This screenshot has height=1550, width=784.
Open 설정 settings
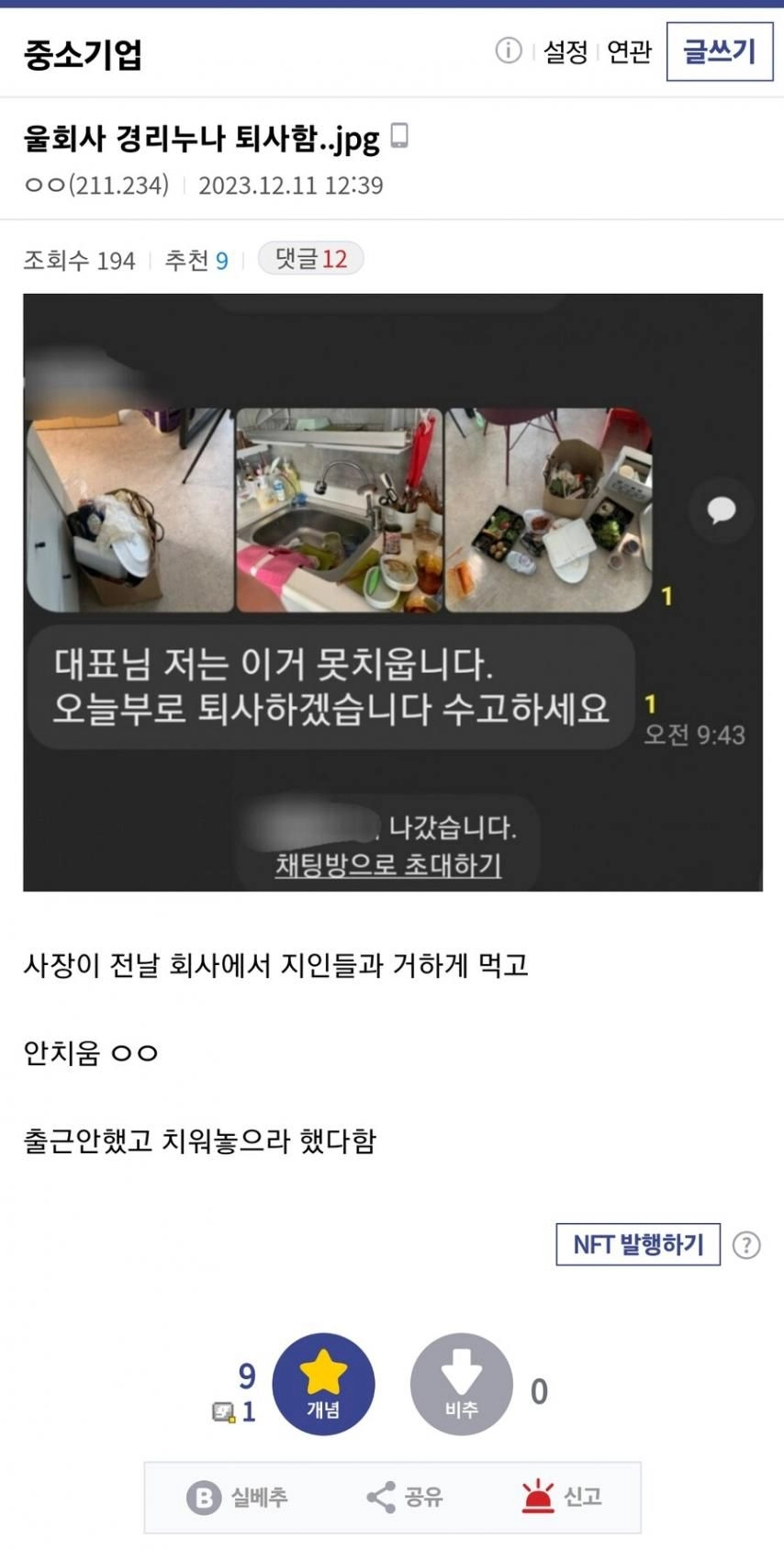point(565,51)
